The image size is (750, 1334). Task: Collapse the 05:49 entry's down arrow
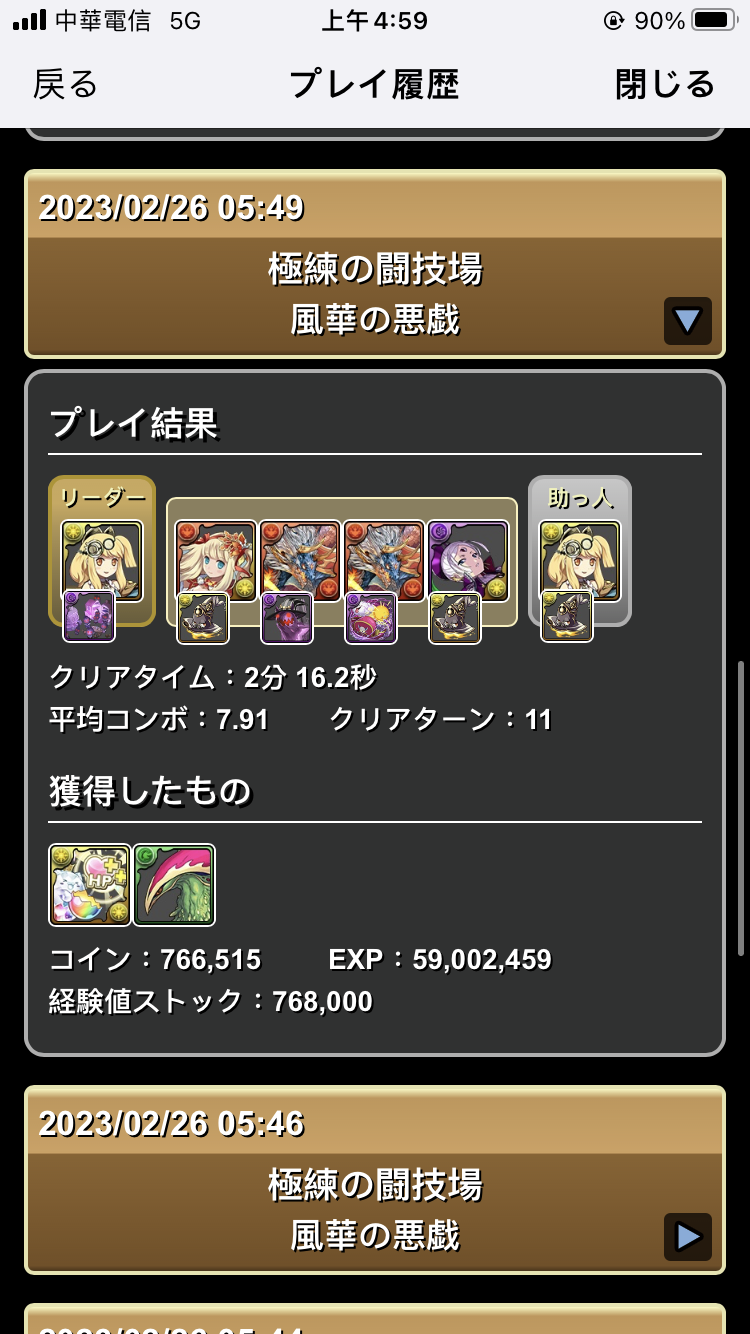point(688,321)
